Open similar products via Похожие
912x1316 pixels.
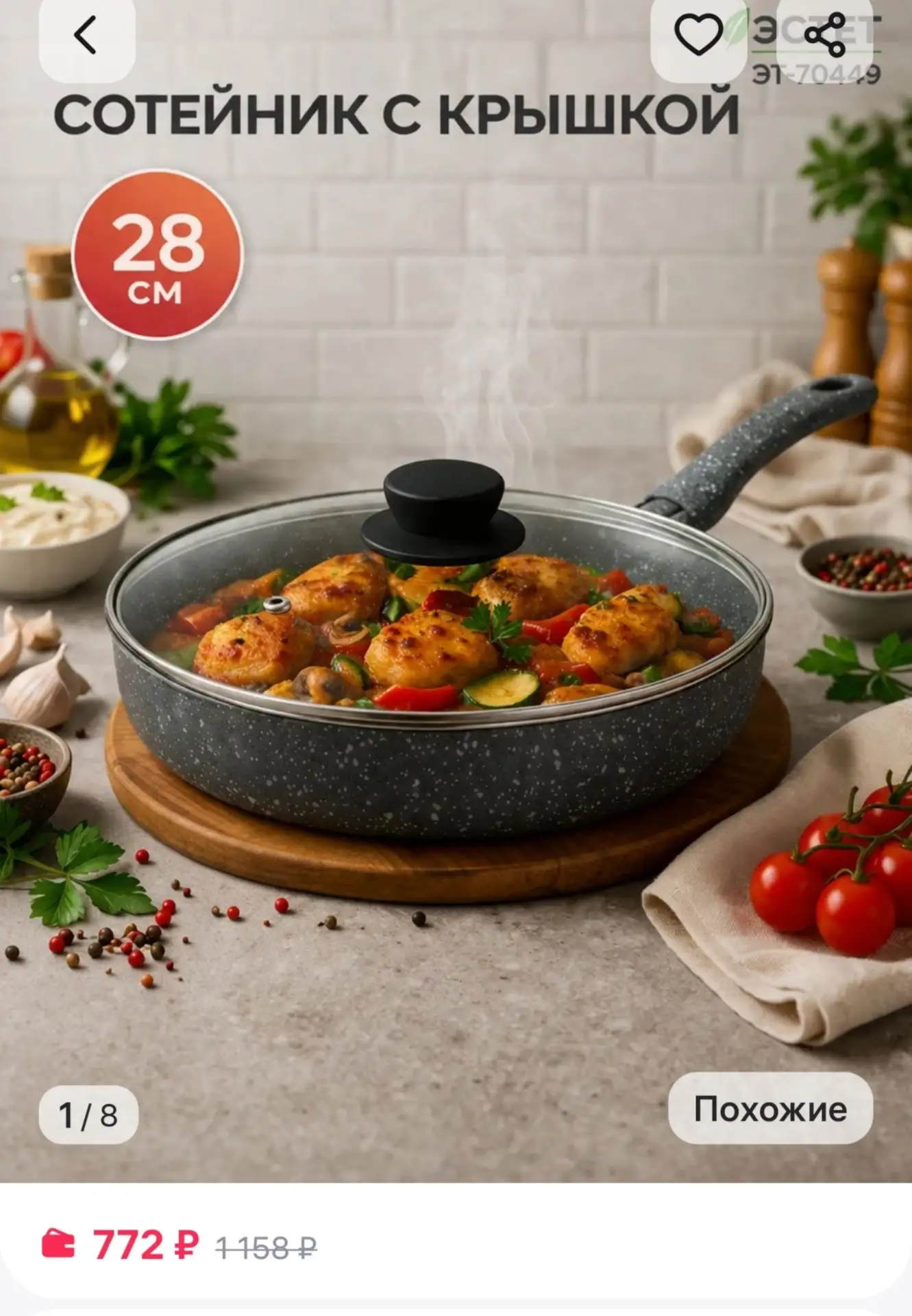click(770, 1108)
